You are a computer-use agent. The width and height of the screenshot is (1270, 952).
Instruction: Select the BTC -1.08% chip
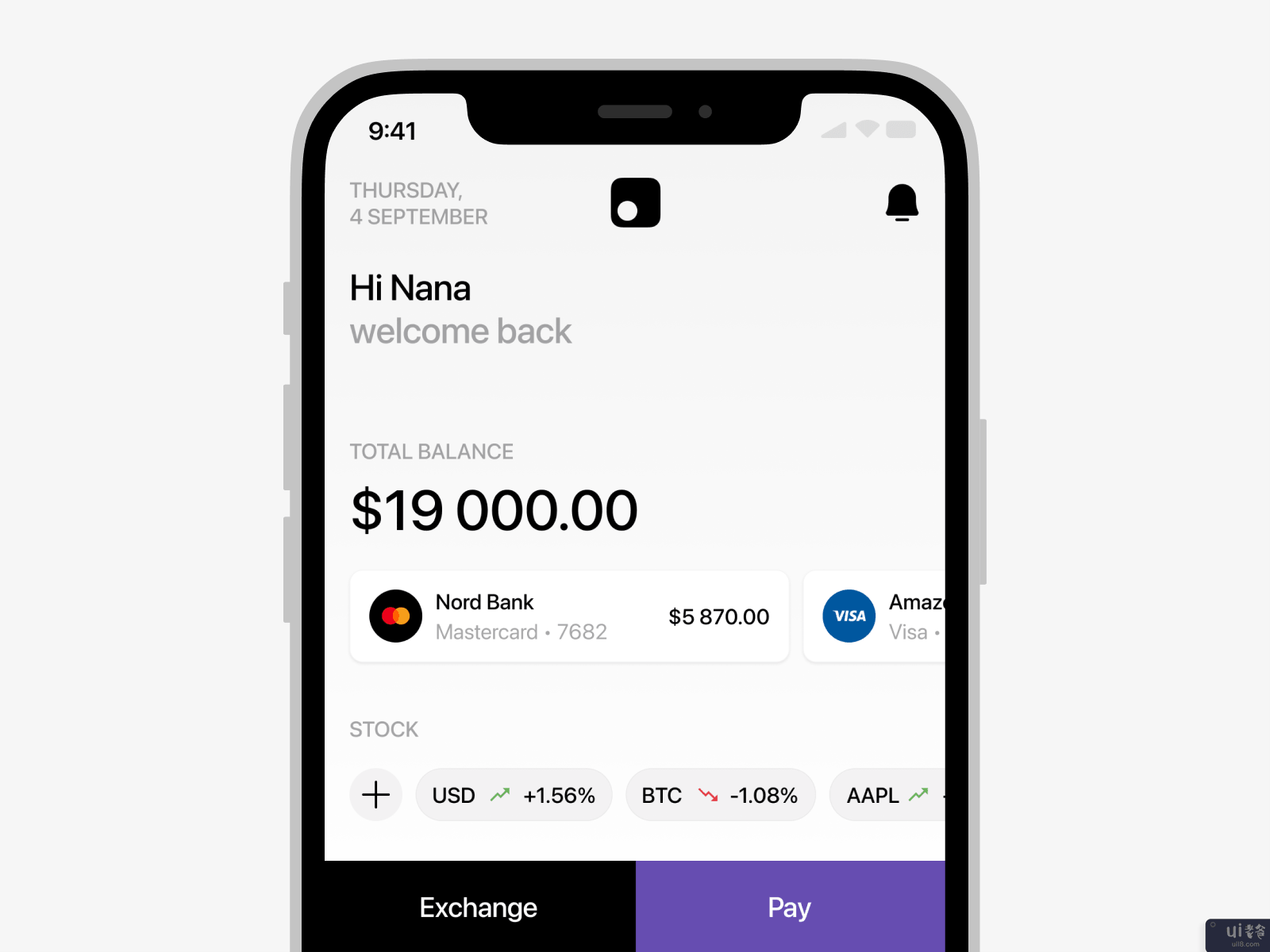point(720,795)
